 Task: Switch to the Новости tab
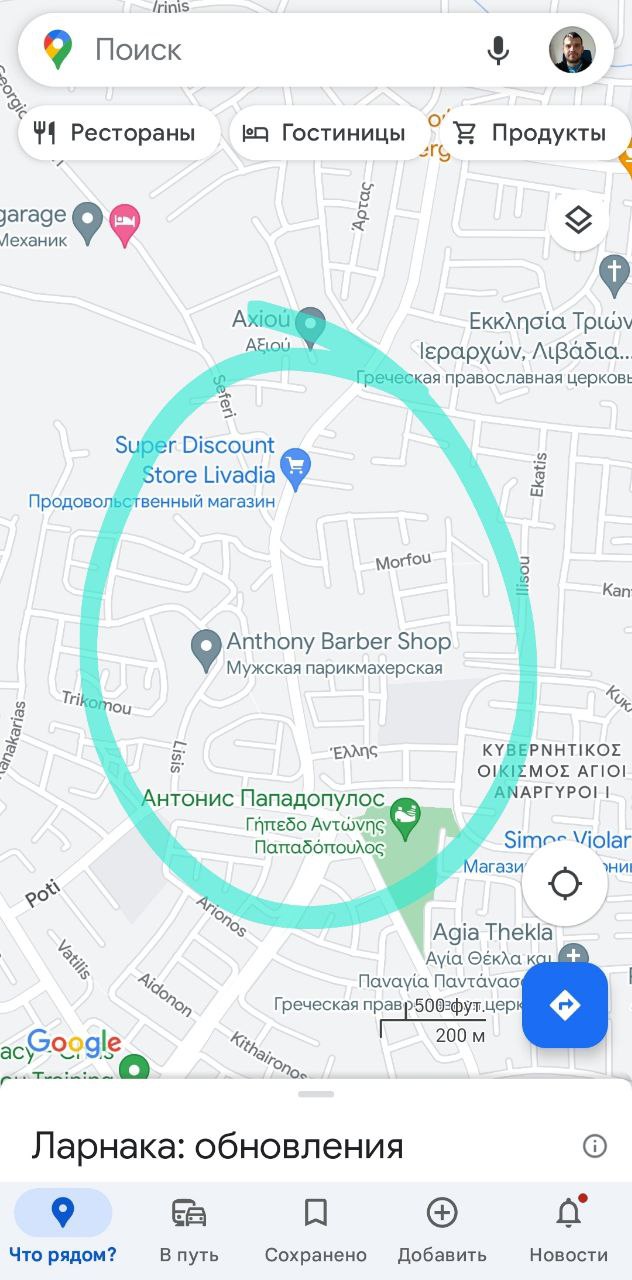568,1230
